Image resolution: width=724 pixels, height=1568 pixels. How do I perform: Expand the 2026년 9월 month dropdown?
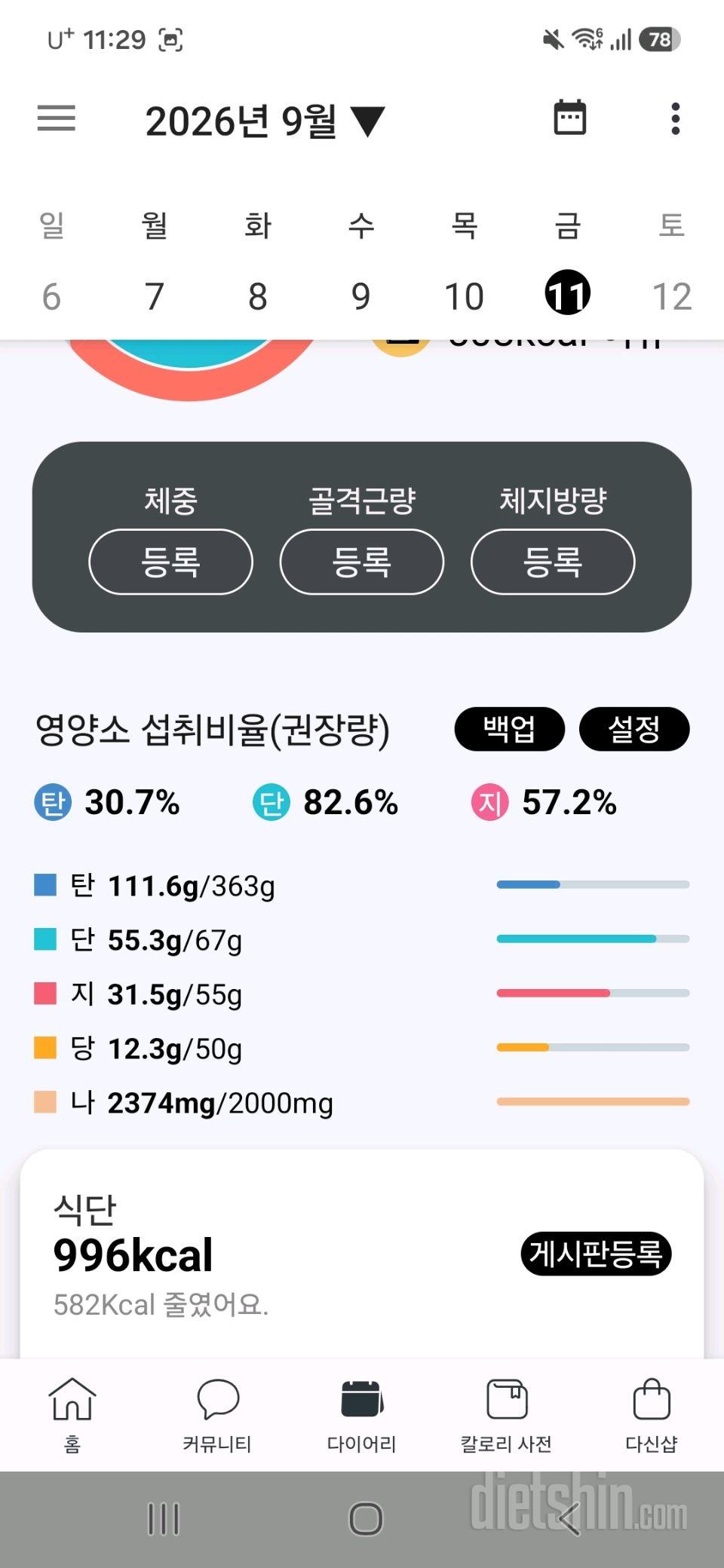coord(265,121)
